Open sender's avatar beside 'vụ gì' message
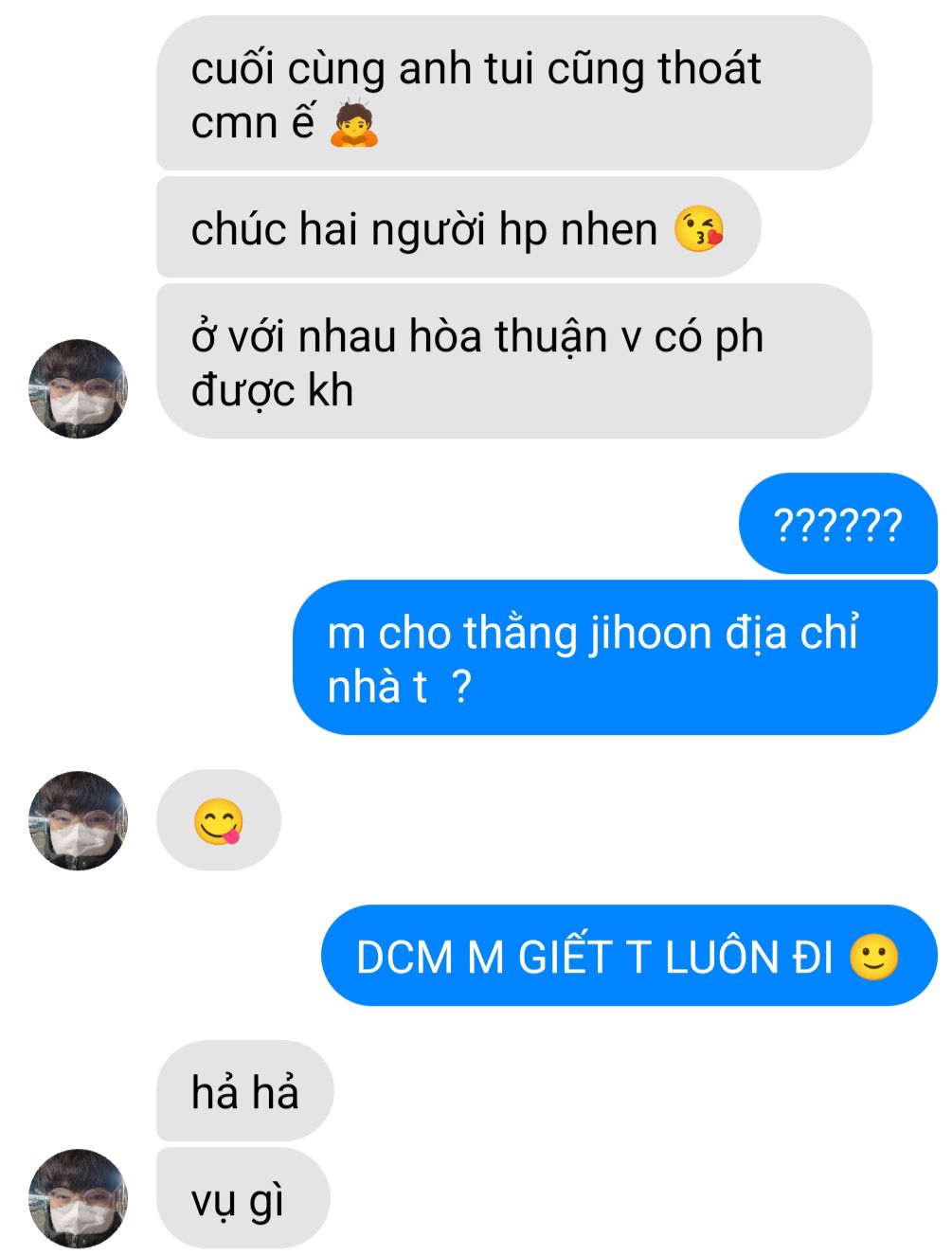952x1255 pixels. 78,1198
